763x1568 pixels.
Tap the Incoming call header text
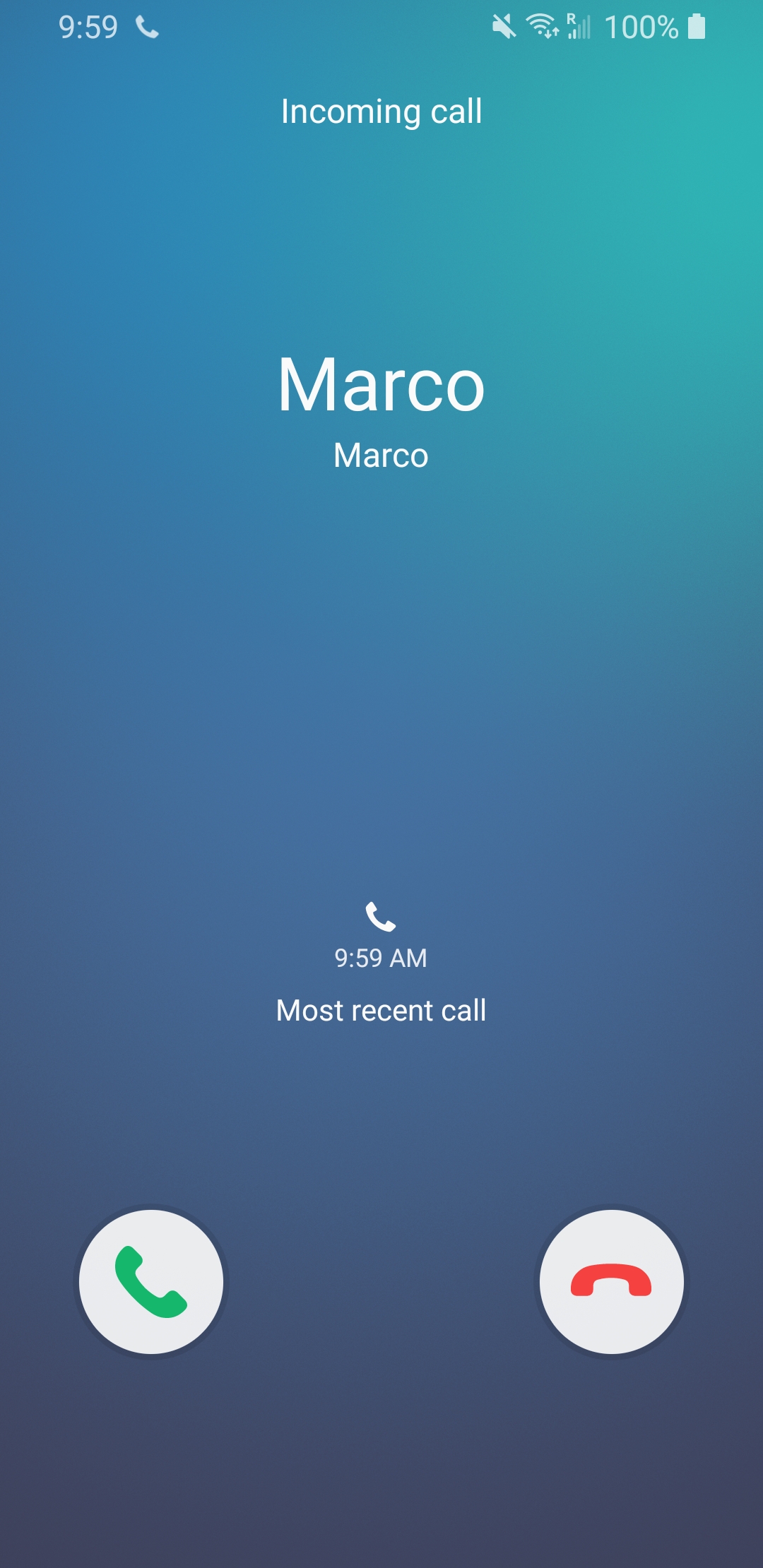tap(381, 111)
